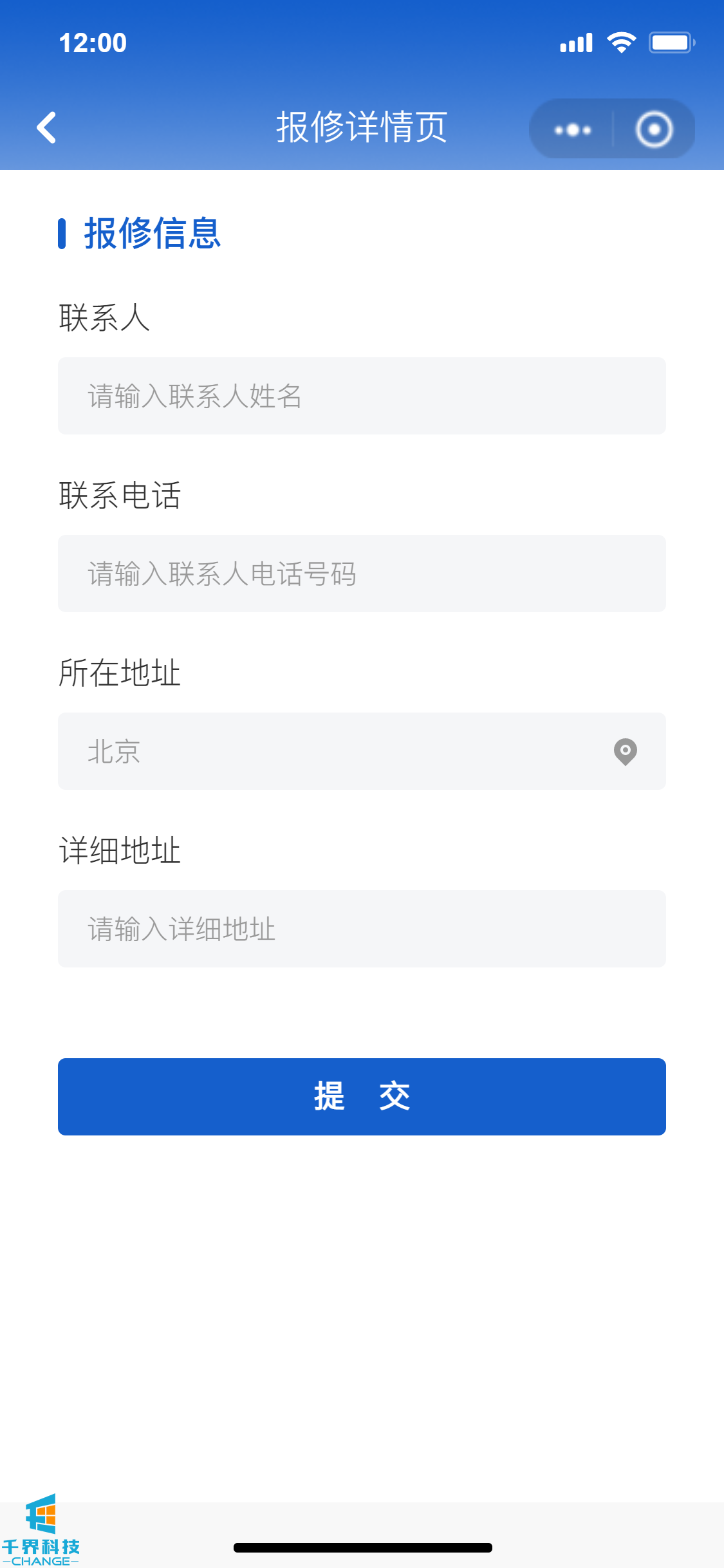Go back from the 报修详情页 page

coord(47,127)
